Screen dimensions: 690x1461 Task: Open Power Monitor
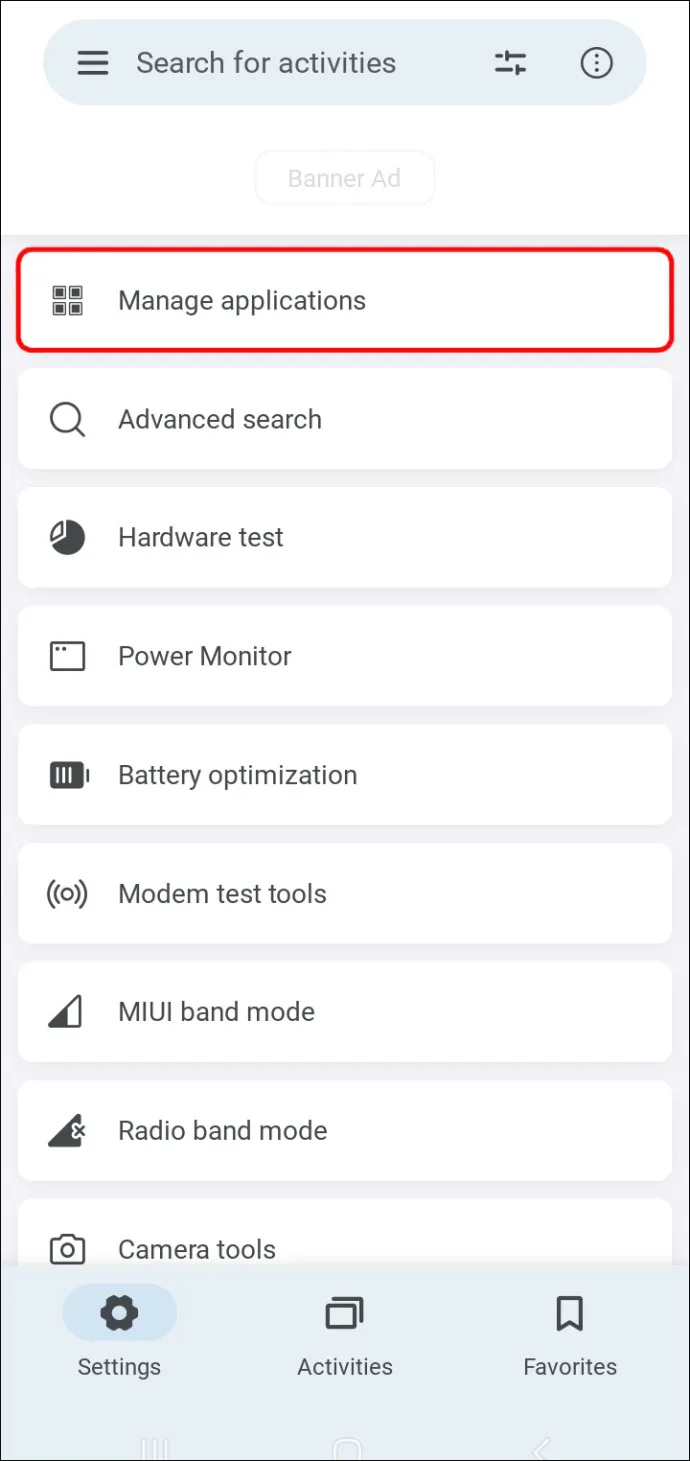point(345,656)
